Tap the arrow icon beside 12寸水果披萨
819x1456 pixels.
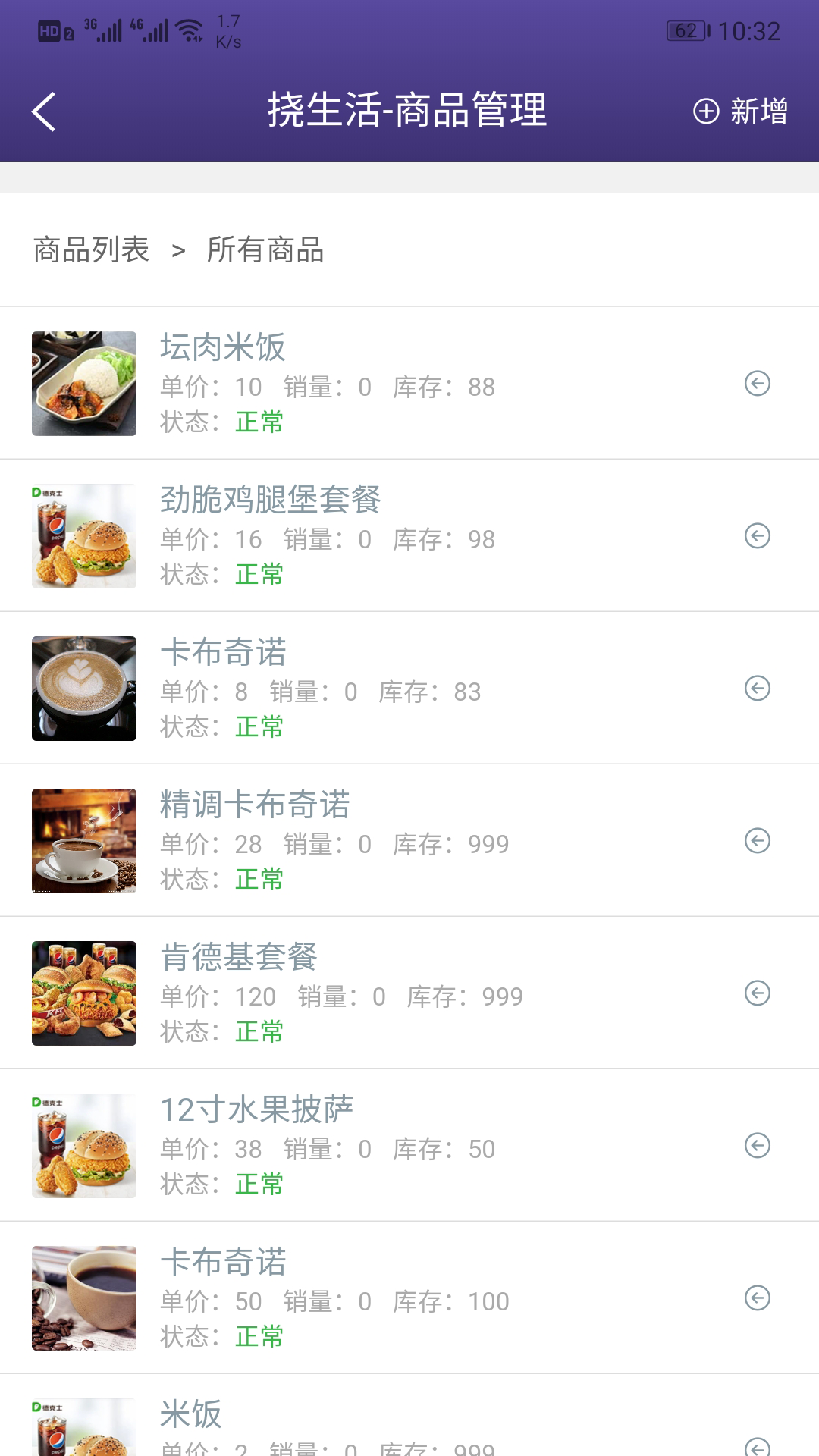758,1146
